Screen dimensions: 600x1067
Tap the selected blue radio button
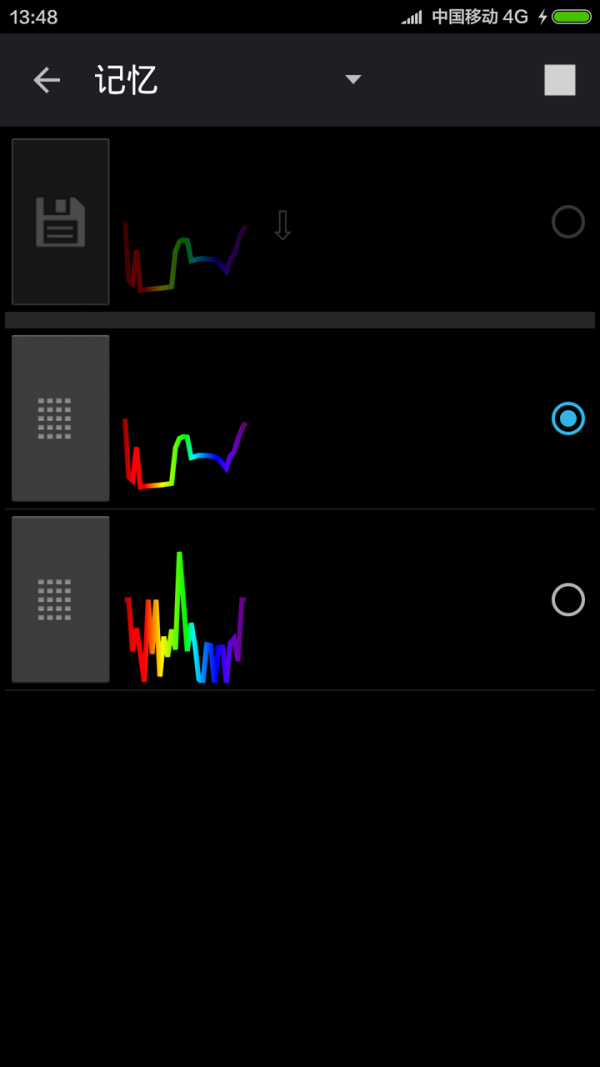click(x=568, y=418)
